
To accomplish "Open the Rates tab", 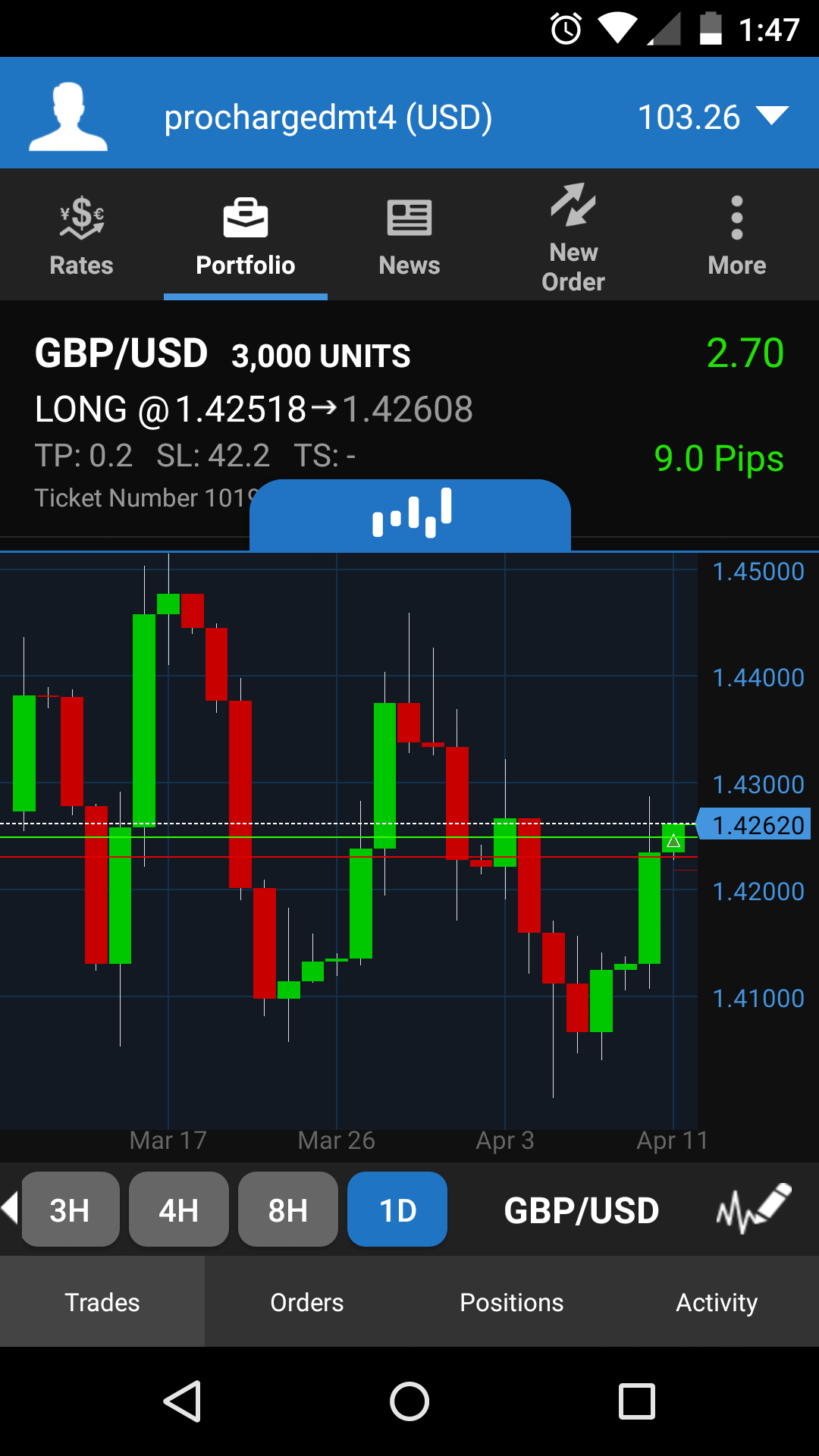I will coord(81,236).
